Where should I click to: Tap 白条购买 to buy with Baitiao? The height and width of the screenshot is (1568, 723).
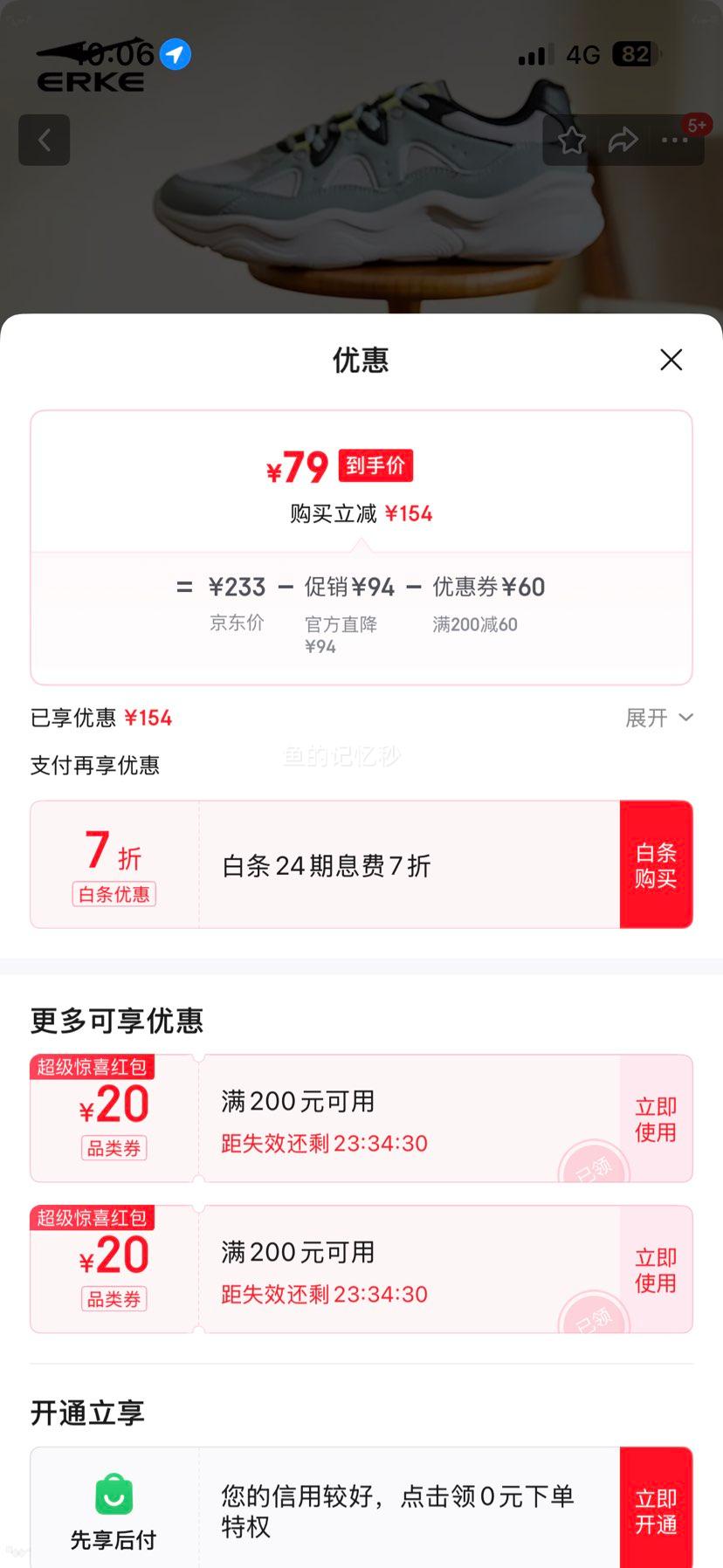tap(656, 863)
